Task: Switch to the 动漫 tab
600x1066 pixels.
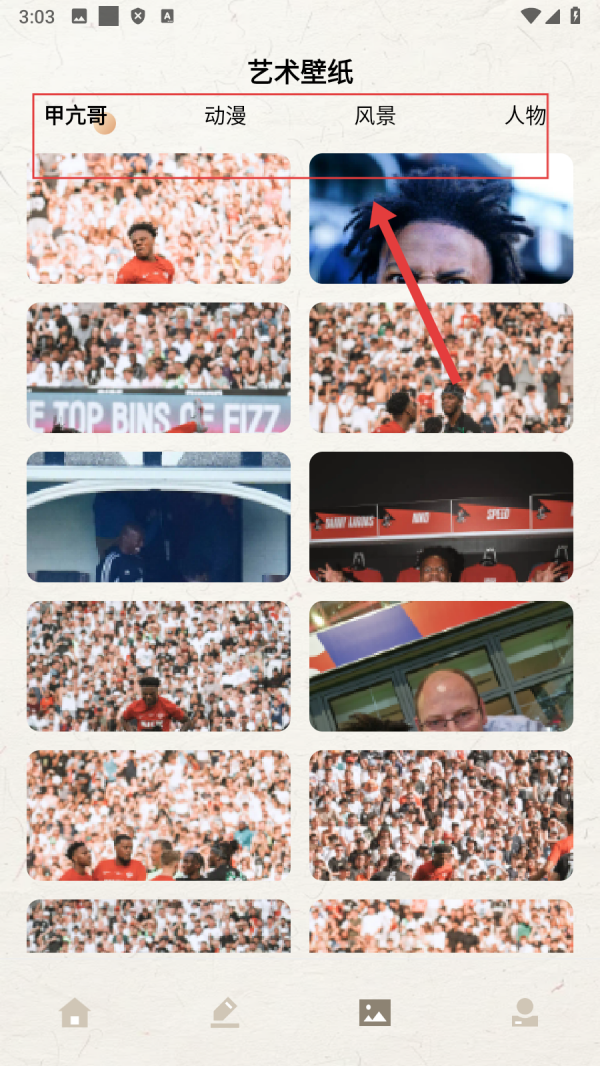Action: tap(225, 116)
